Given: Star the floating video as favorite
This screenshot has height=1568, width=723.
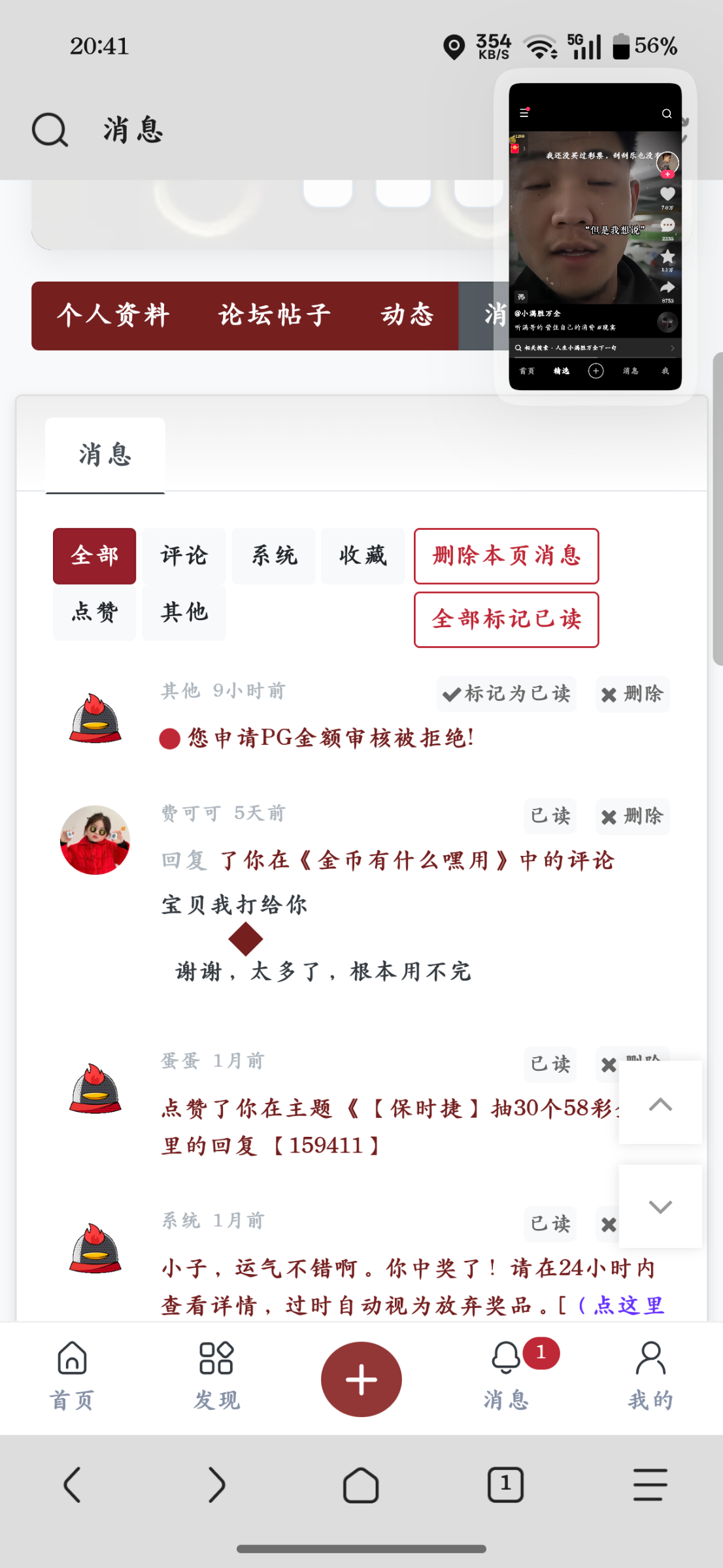Looking at the screenshot, I should [667, 257].
